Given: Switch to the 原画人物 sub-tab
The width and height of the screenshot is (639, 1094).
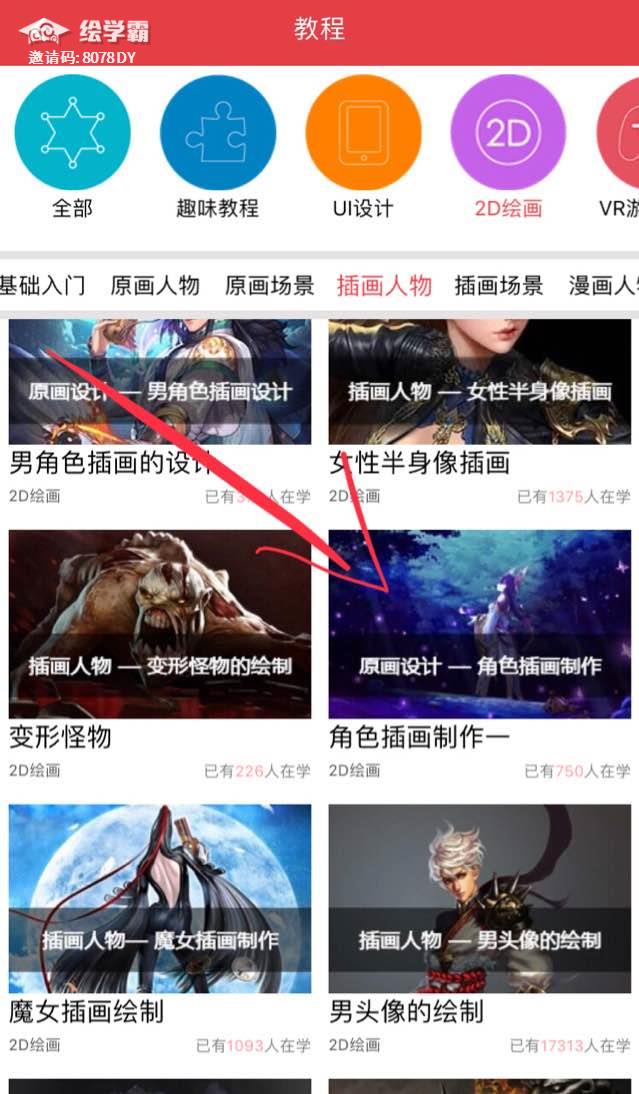Looking at the screenshot, I should point(155,285).
